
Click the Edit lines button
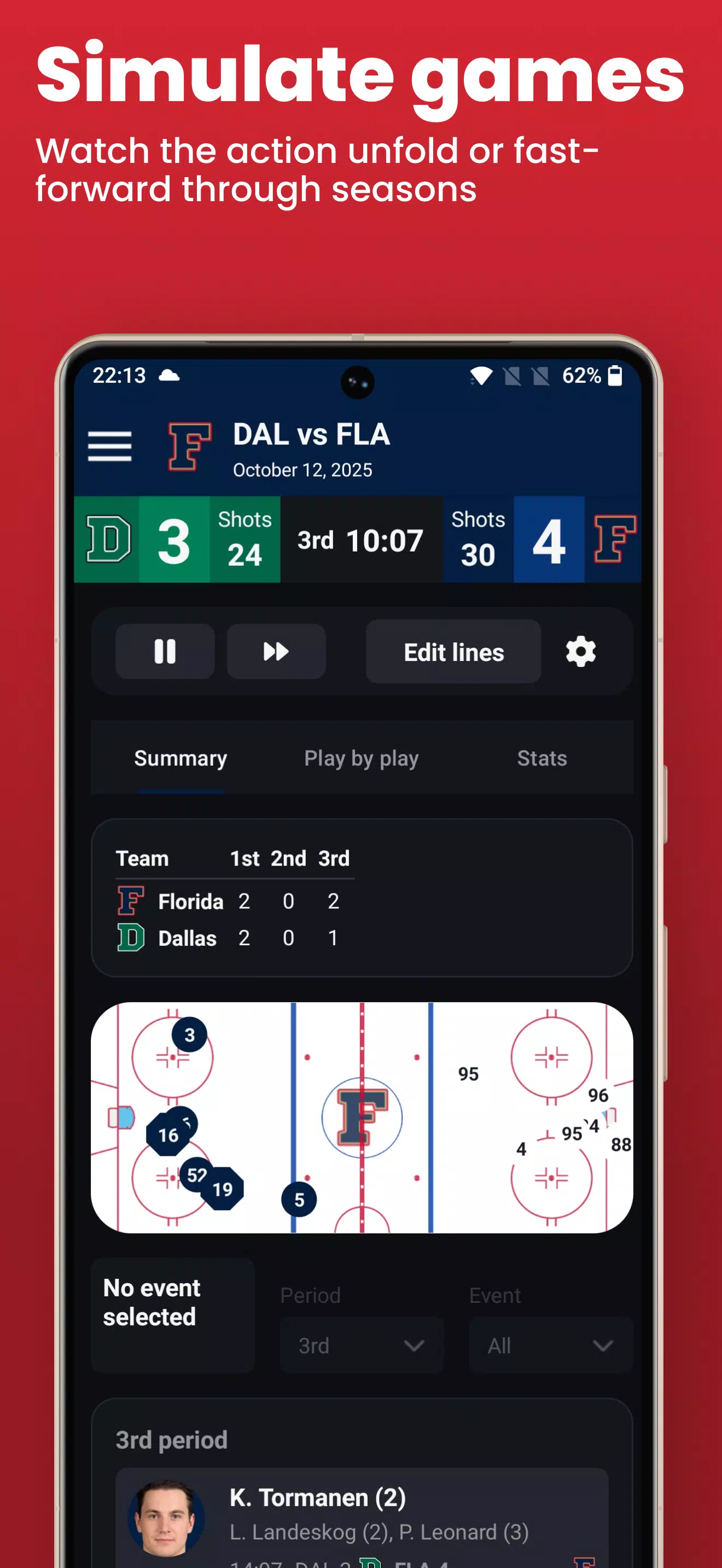click(x=453, y=651)
